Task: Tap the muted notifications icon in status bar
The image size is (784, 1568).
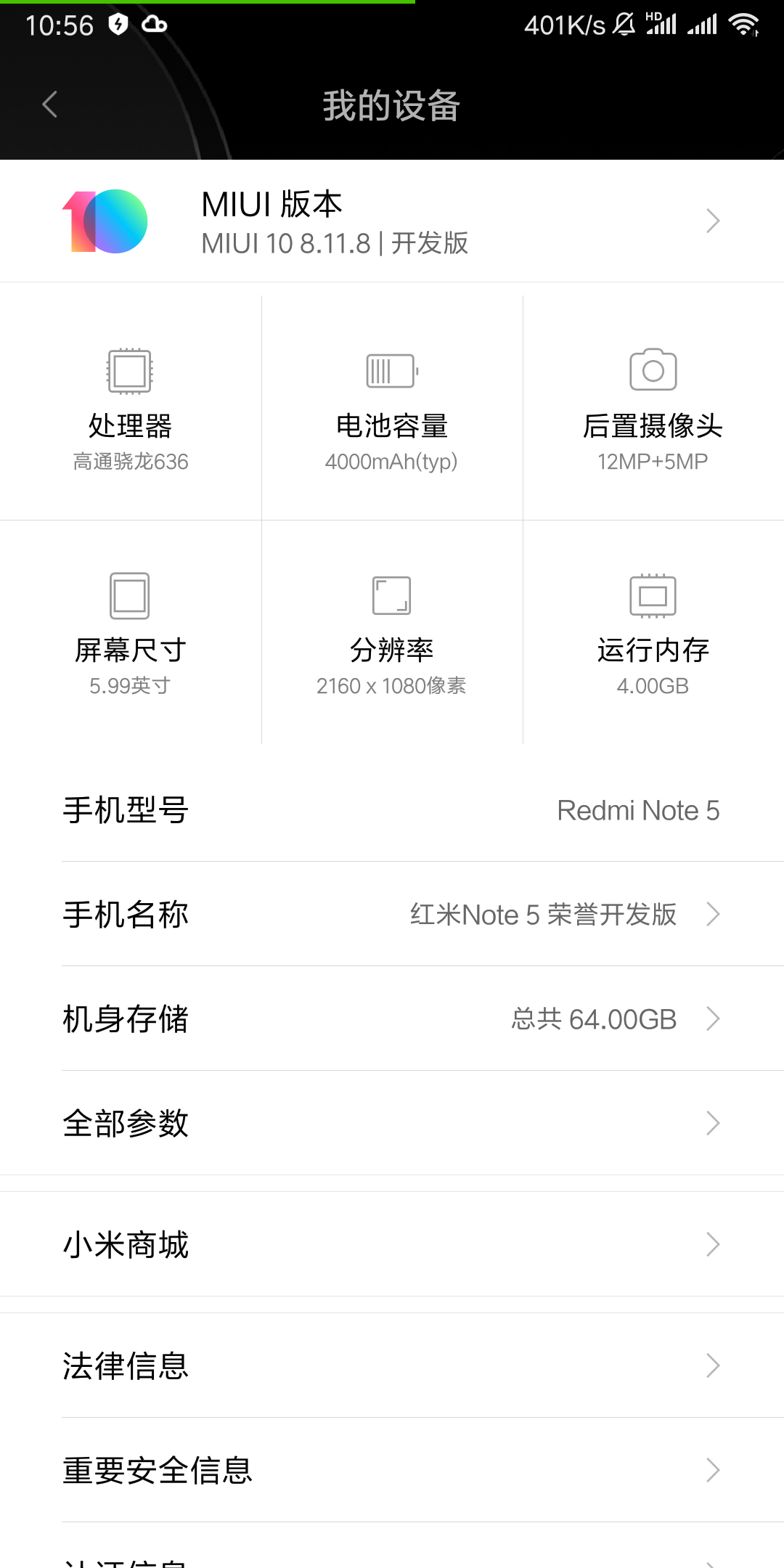Action: tap(623, 24)
